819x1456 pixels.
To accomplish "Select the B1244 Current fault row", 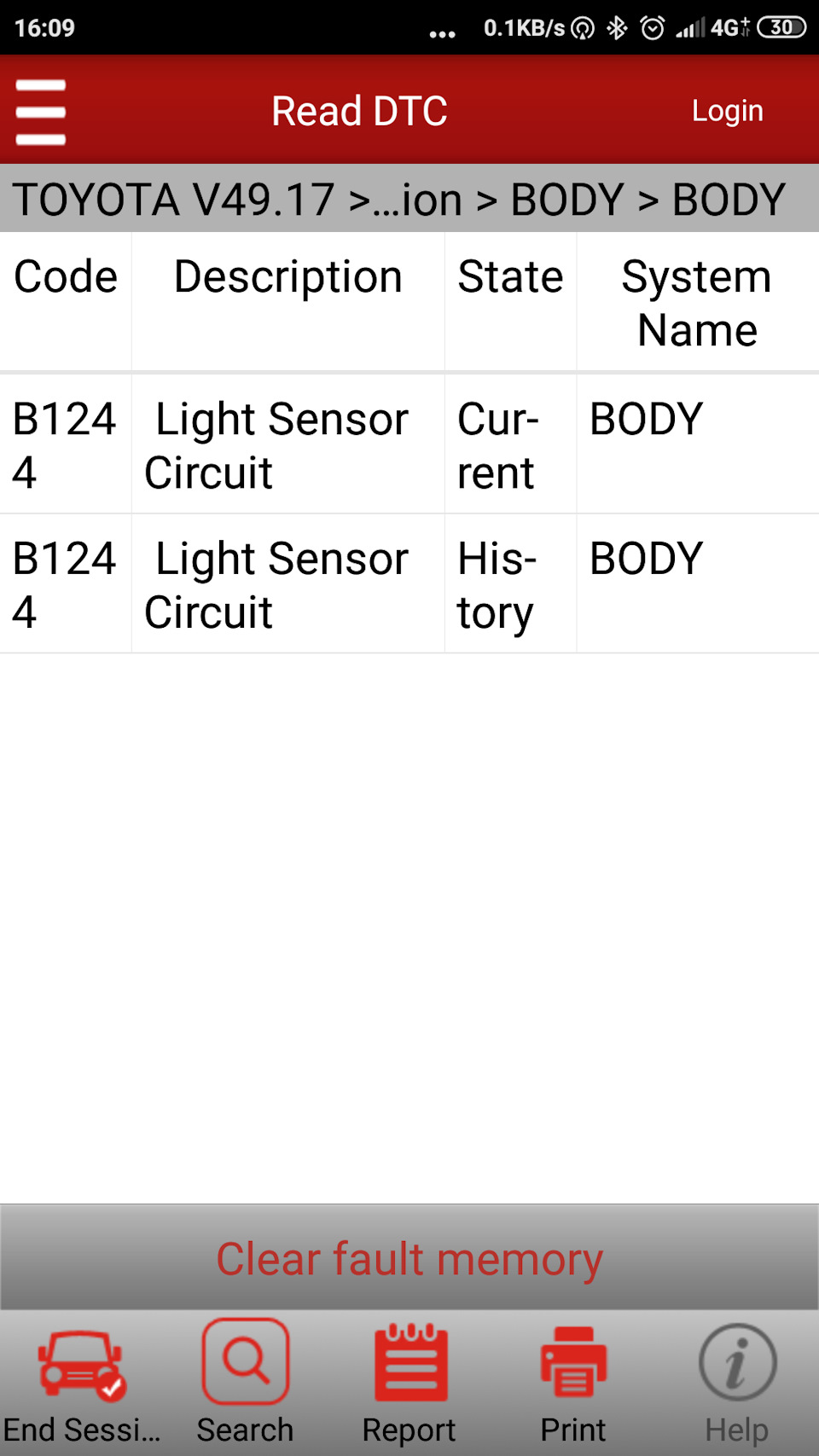I will (x=409, y=445).
